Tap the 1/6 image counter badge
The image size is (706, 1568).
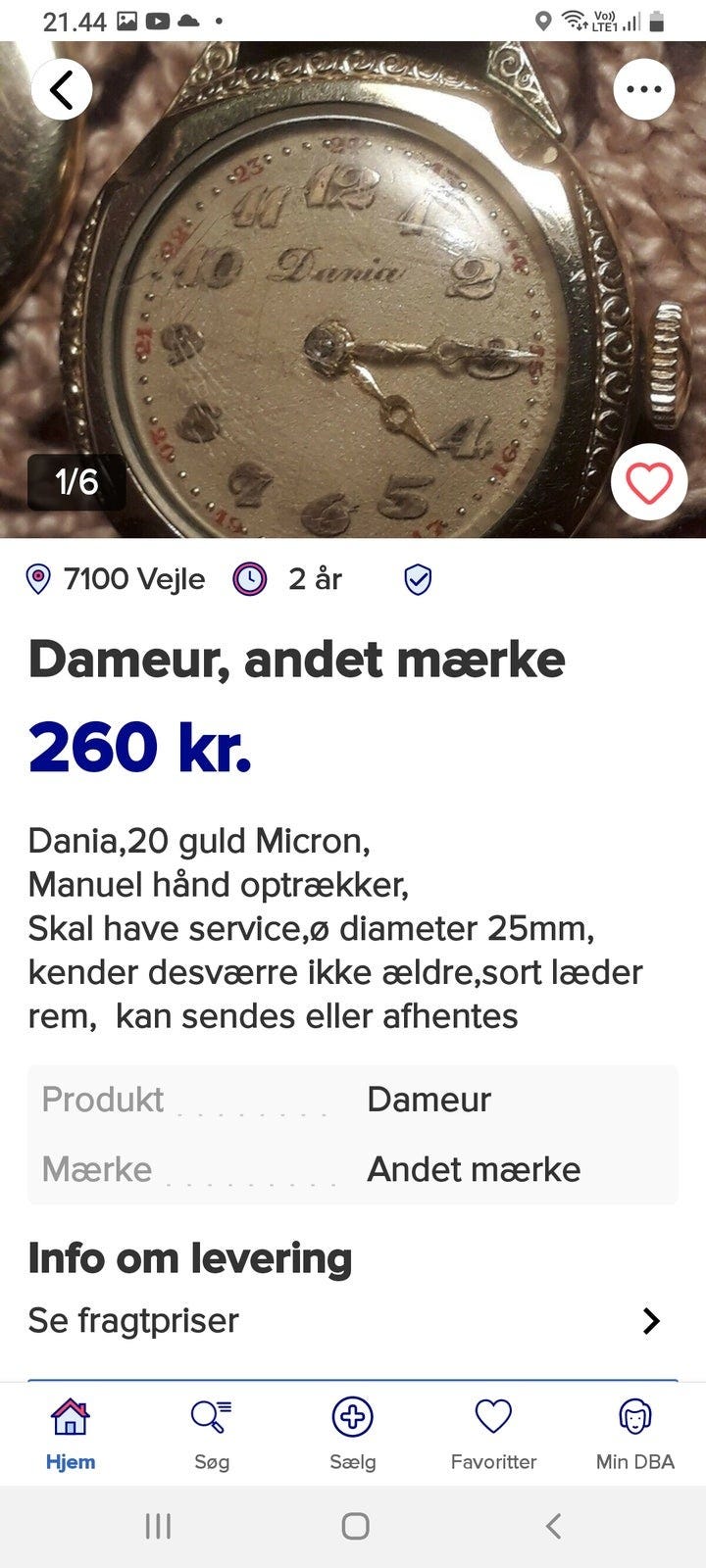77,482
